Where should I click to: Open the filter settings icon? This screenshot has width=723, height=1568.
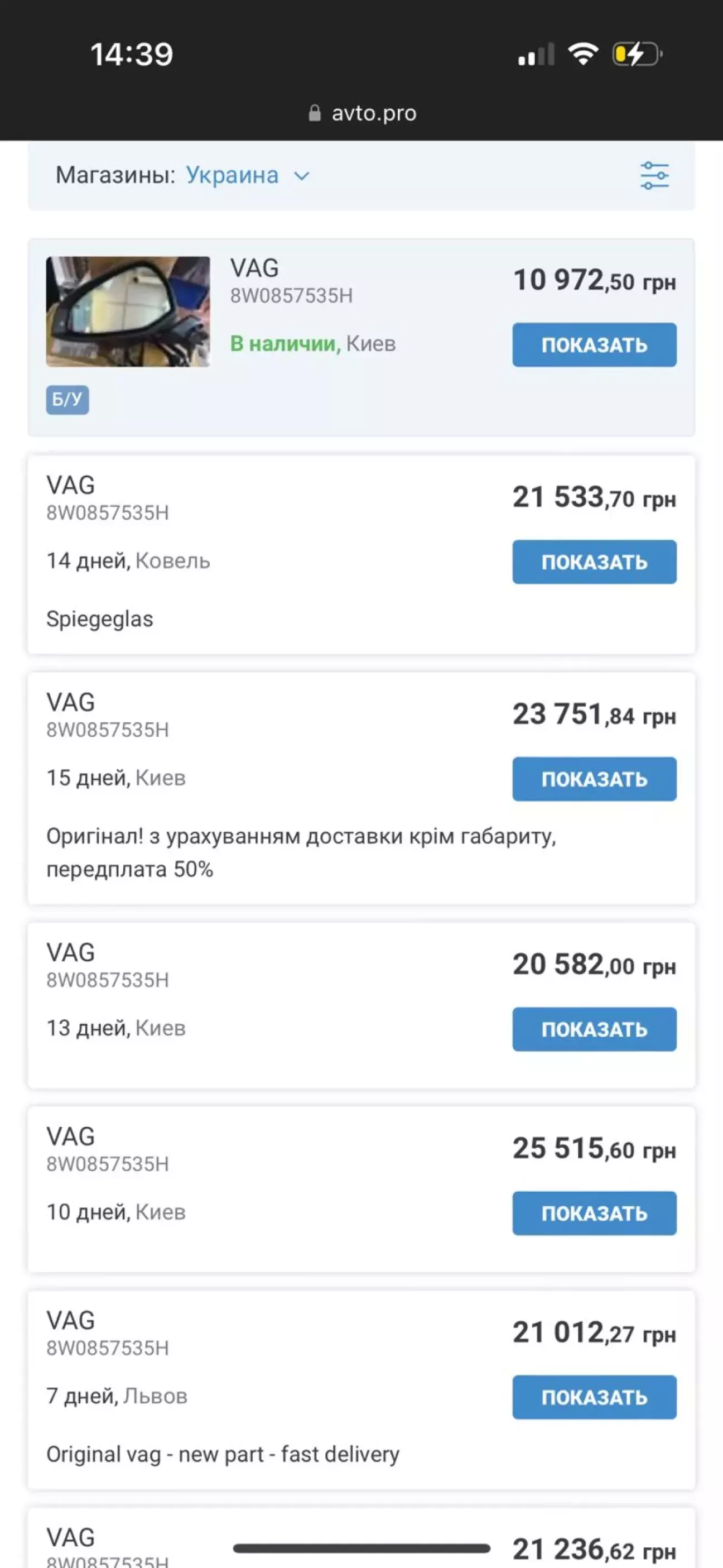654,175
